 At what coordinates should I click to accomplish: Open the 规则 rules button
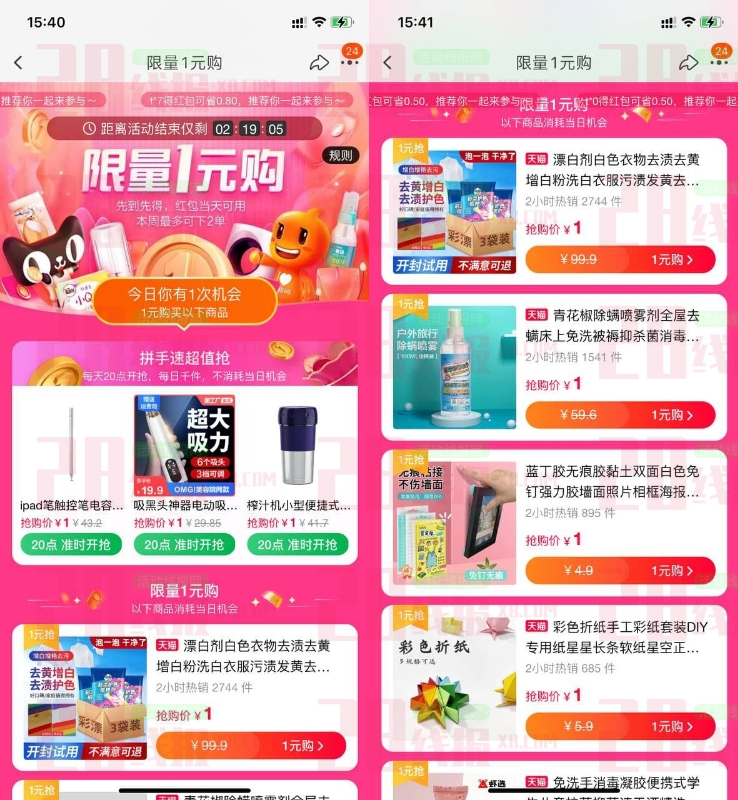tap(341, 155)
